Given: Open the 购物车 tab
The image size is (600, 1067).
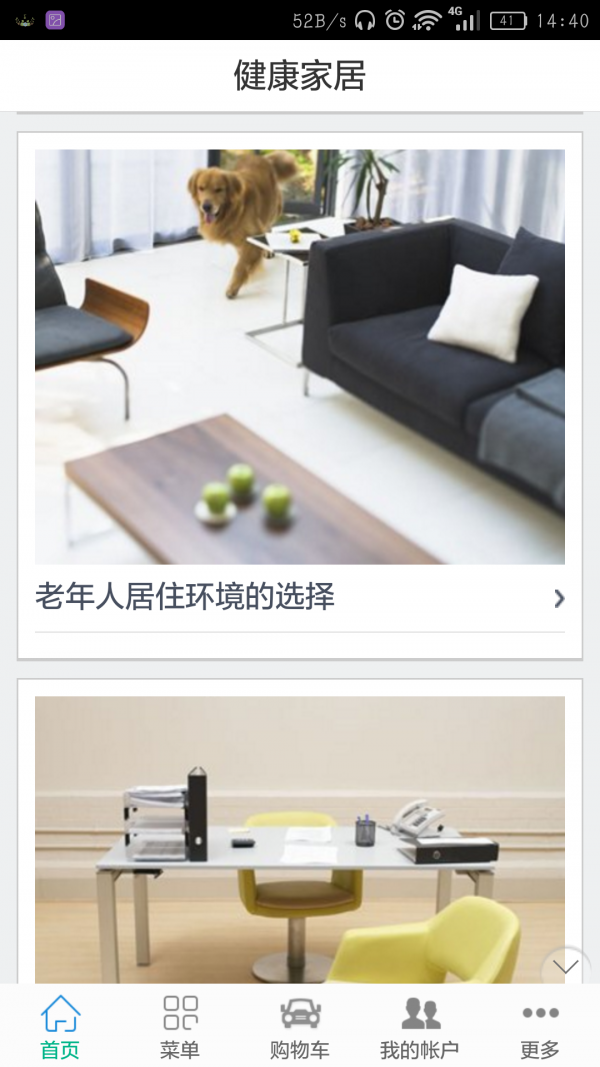Looking at the screenshot, I should 300,1027.
